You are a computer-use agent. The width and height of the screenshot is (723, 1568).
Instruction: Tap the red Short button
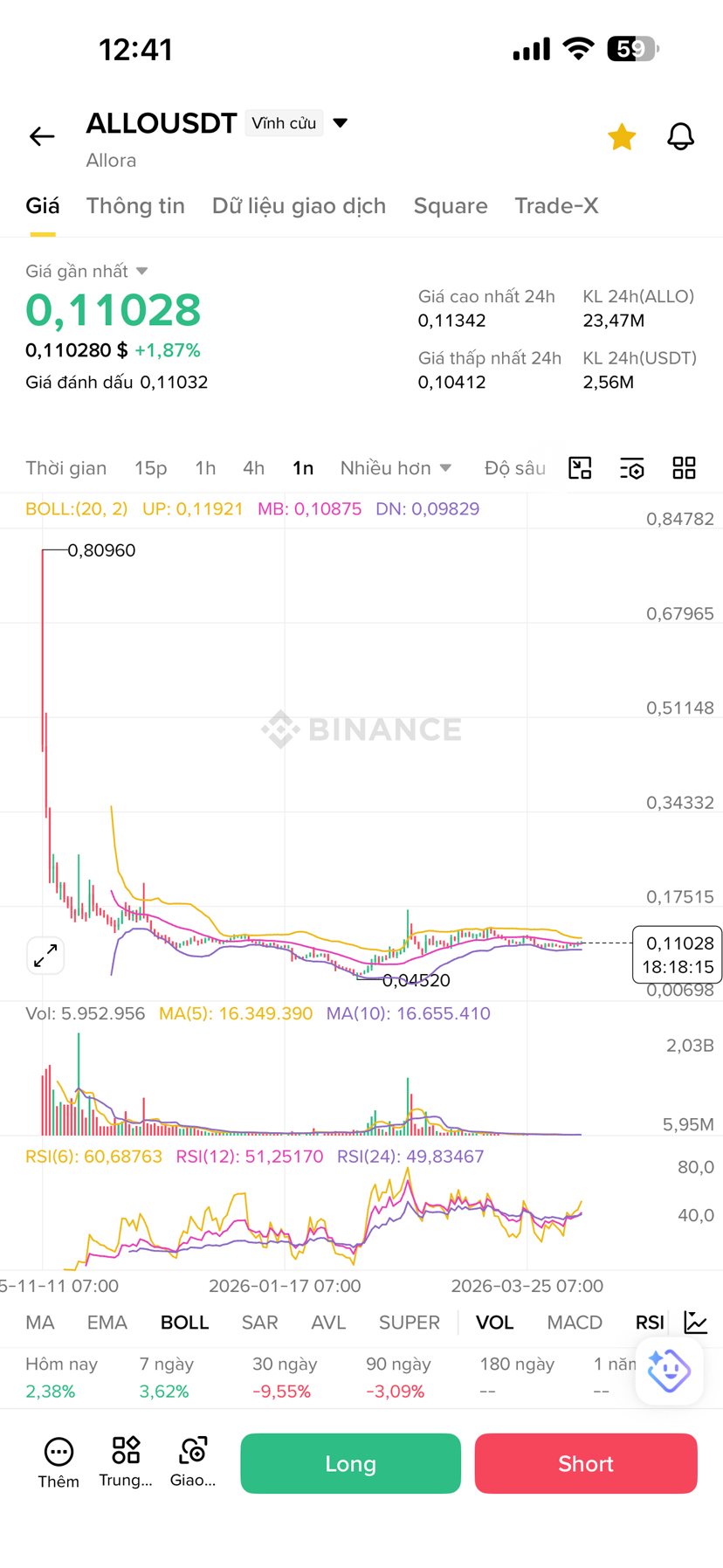coord(585,1463)
